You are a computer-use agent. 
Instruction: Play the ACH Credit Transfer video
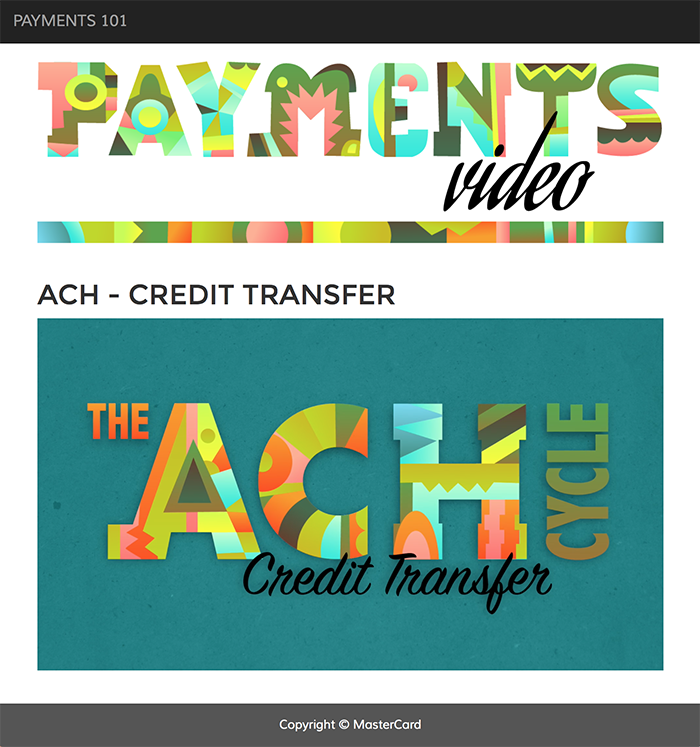point(350,494)
